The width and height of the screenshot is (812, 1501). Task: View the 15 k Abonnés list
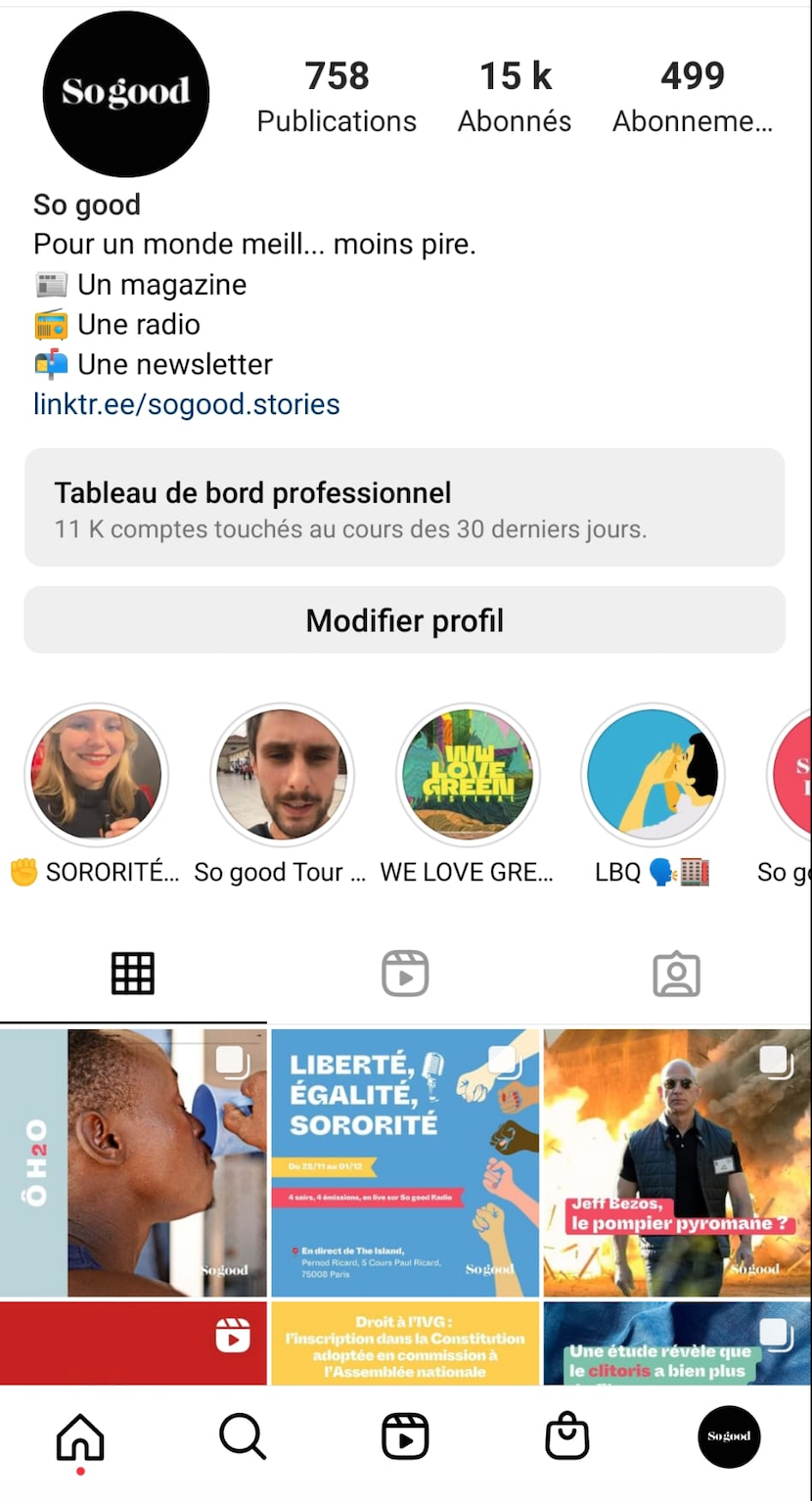pyautogui.click(x=515, y=97)
